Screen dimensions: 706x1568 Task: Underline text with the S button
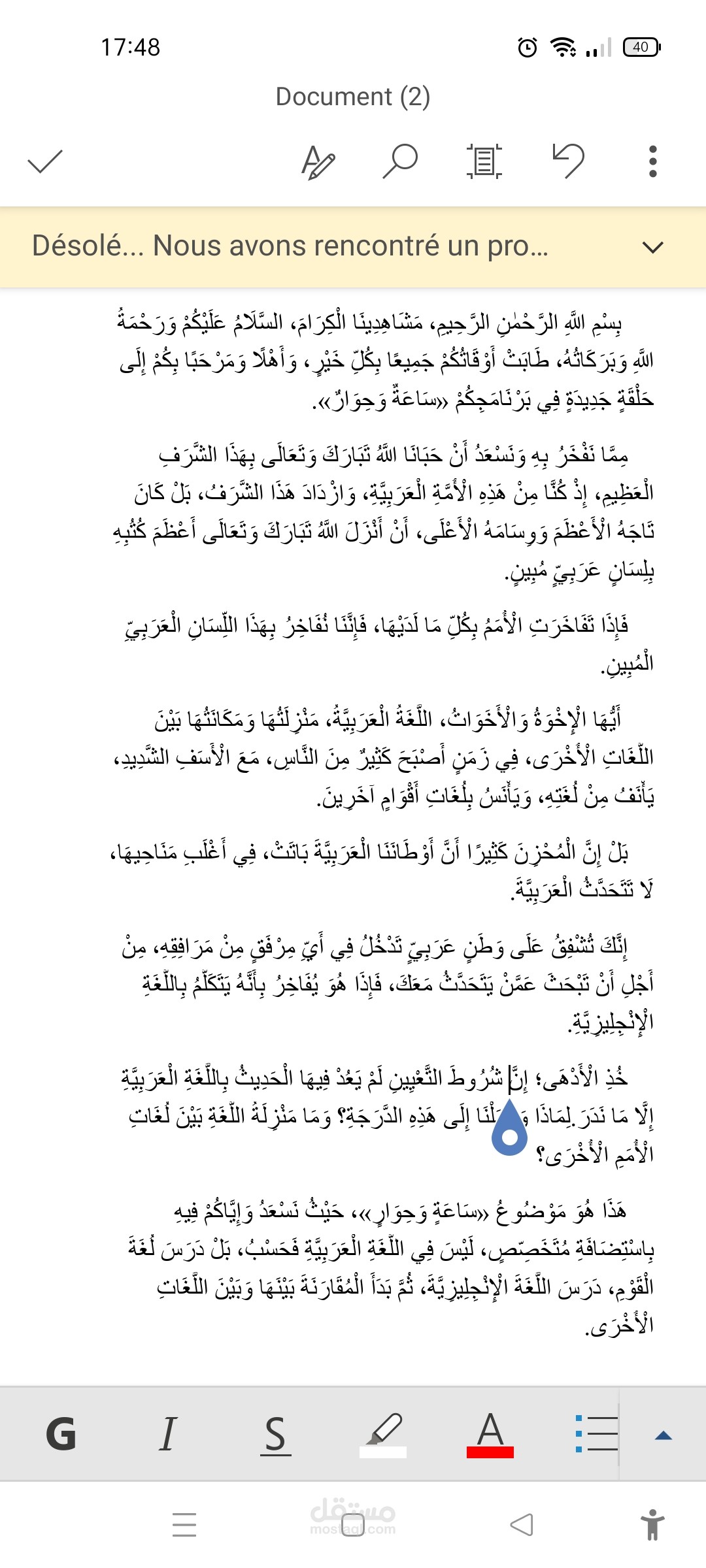[x=275, y=1435]
